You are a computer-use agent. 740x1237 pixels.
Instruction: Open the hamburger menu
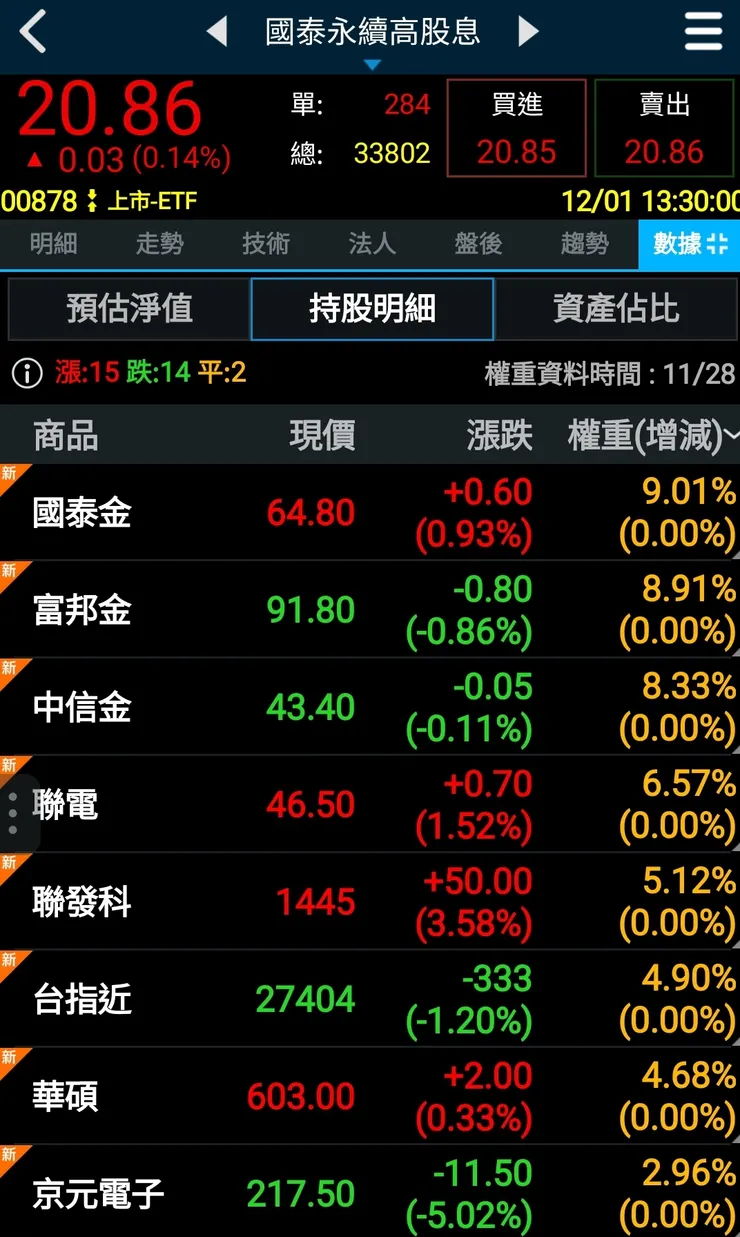click(704, 31)
